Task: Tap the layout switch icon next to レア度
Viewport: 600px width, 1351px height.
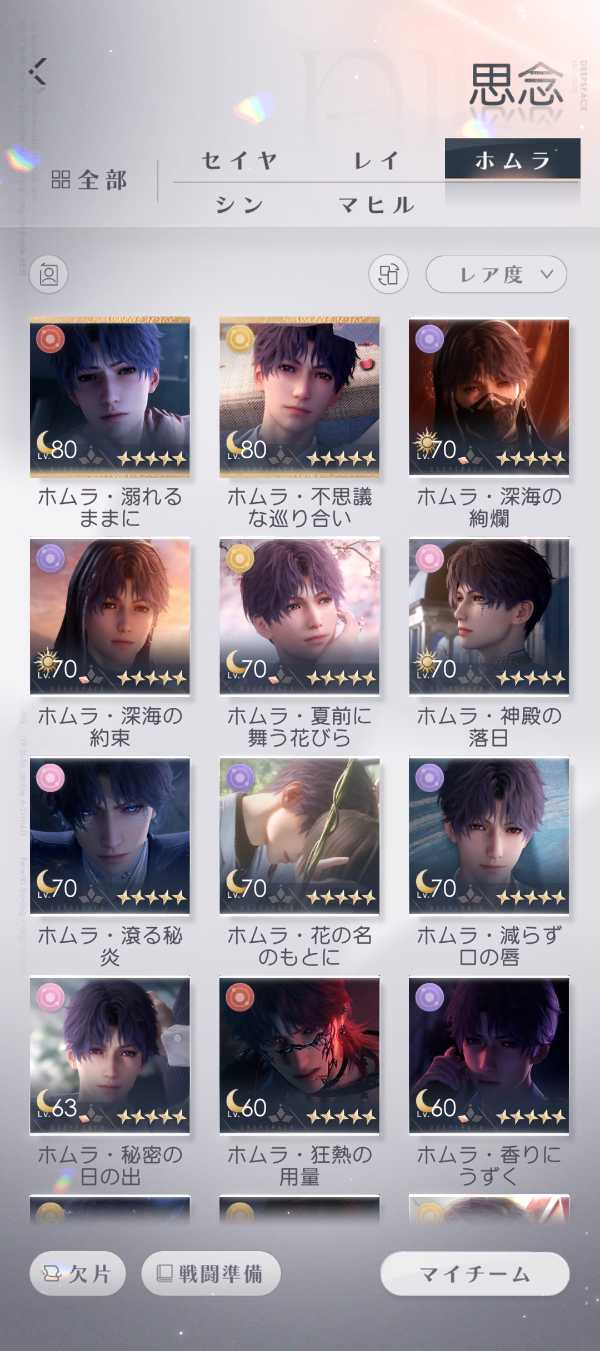Action: tap(389, 274)
